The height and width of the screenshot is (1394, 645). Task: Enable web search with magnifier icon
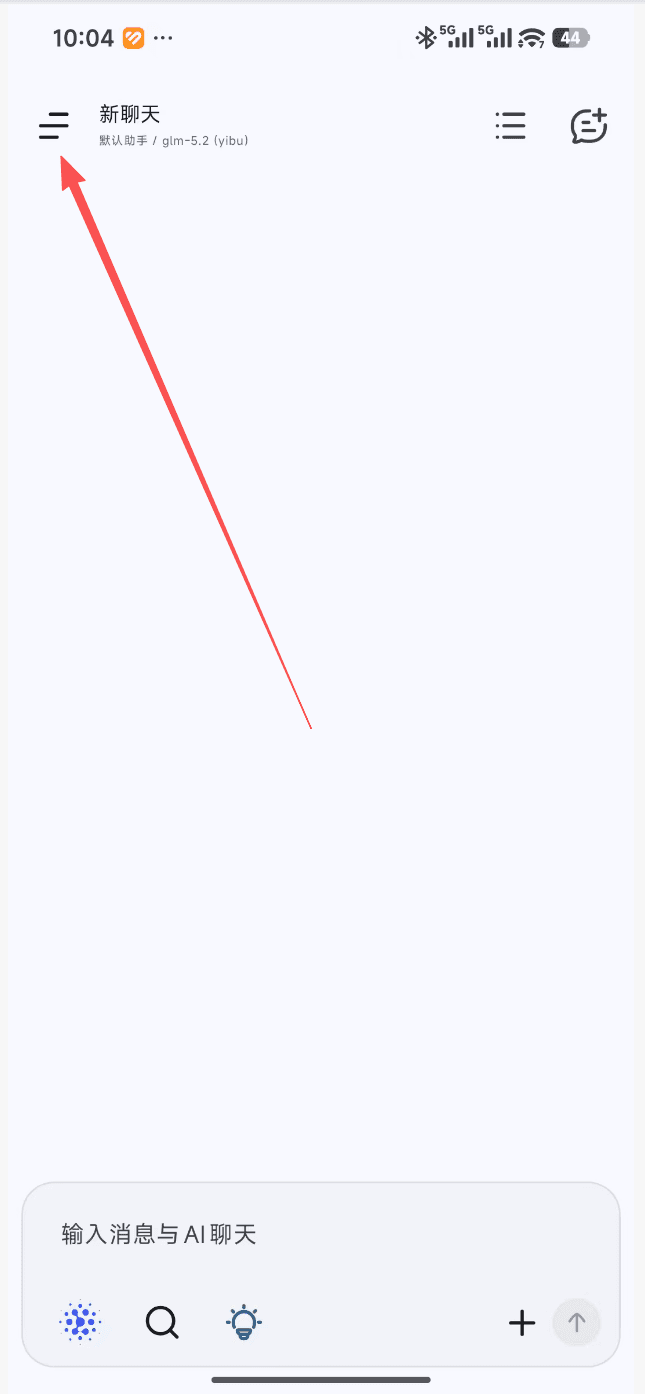point(162,1322)
